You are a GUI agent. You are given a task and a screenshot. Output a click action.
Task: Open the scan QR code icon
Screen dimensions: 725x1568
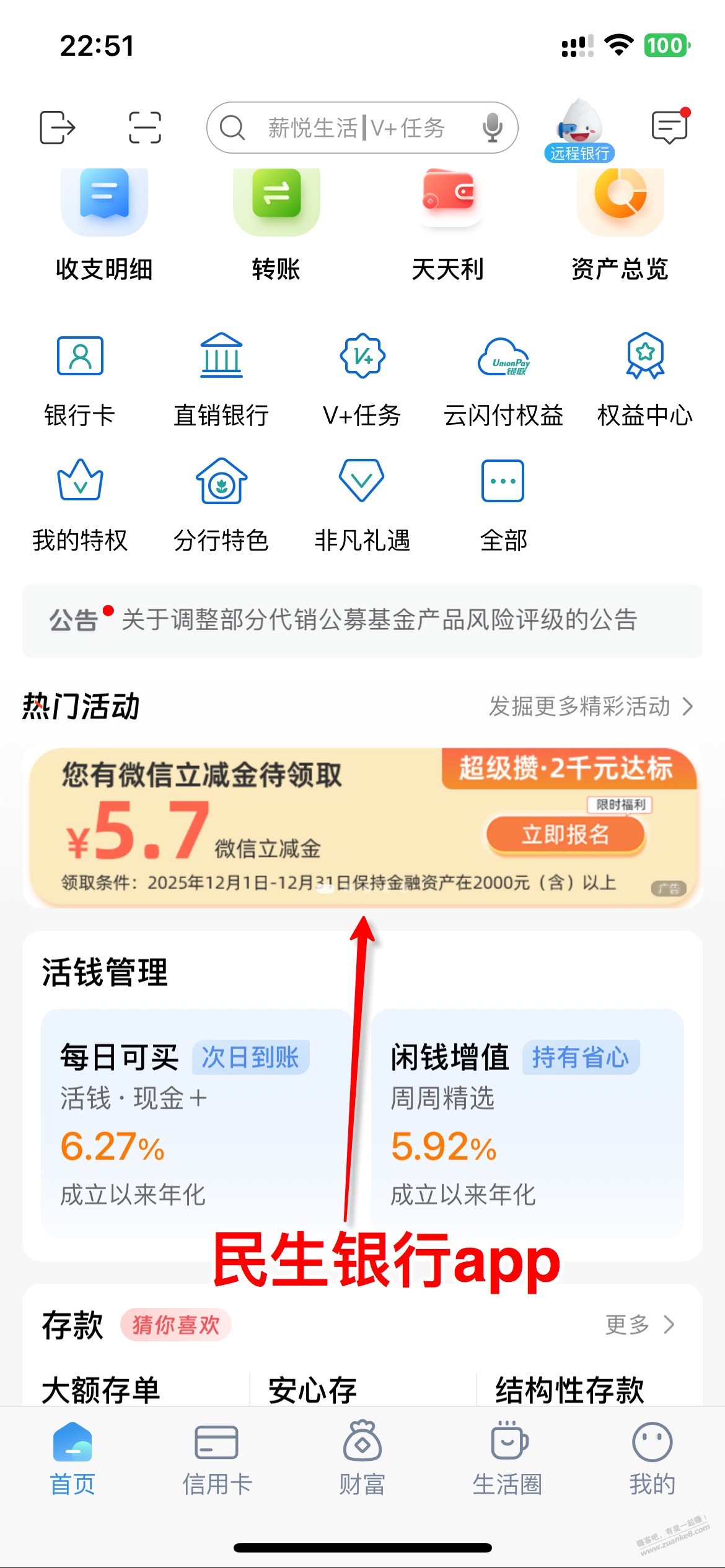tap(144, 128)
